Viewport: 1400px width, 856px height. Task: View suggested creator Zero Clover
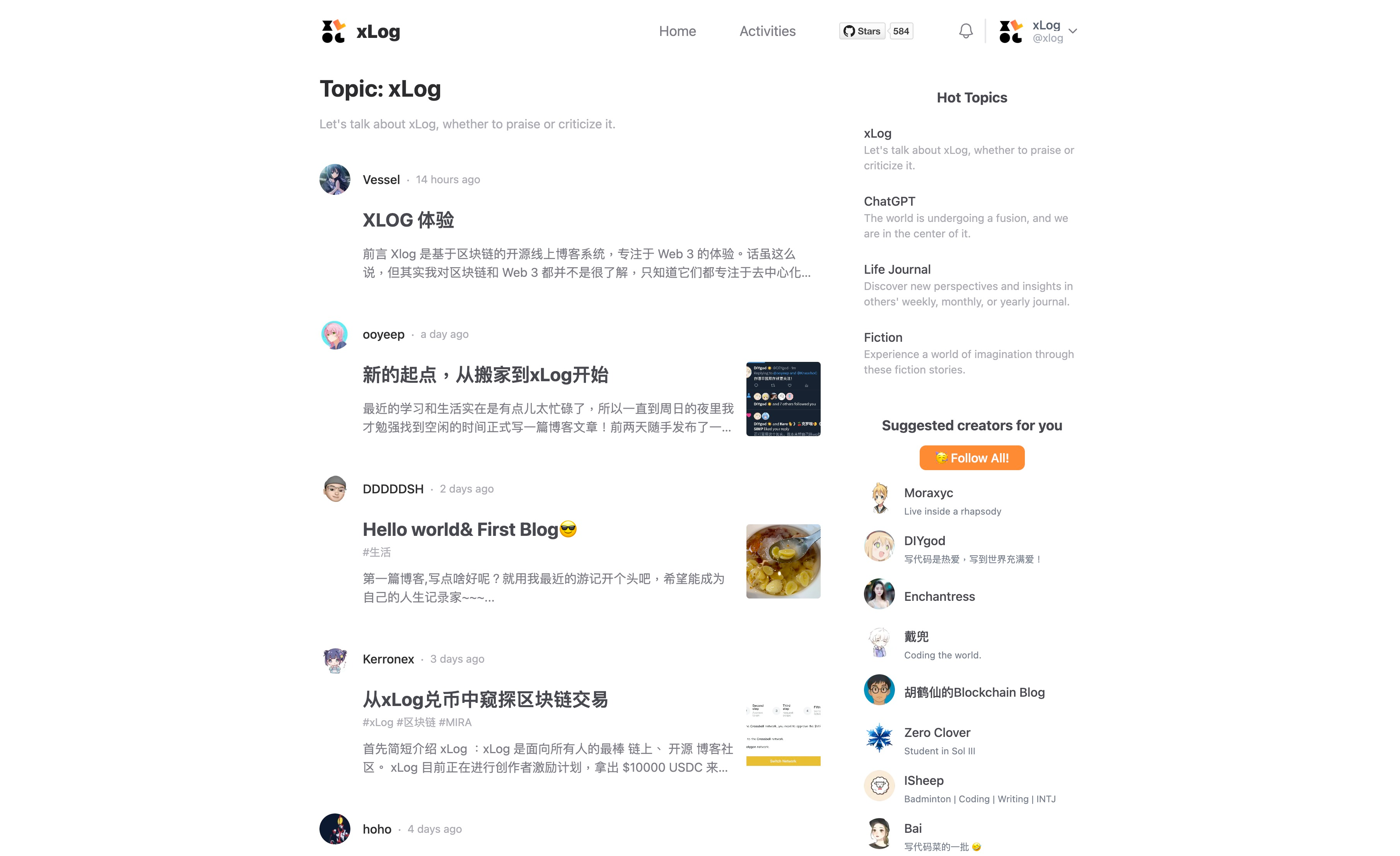click(x=936, y=733)
